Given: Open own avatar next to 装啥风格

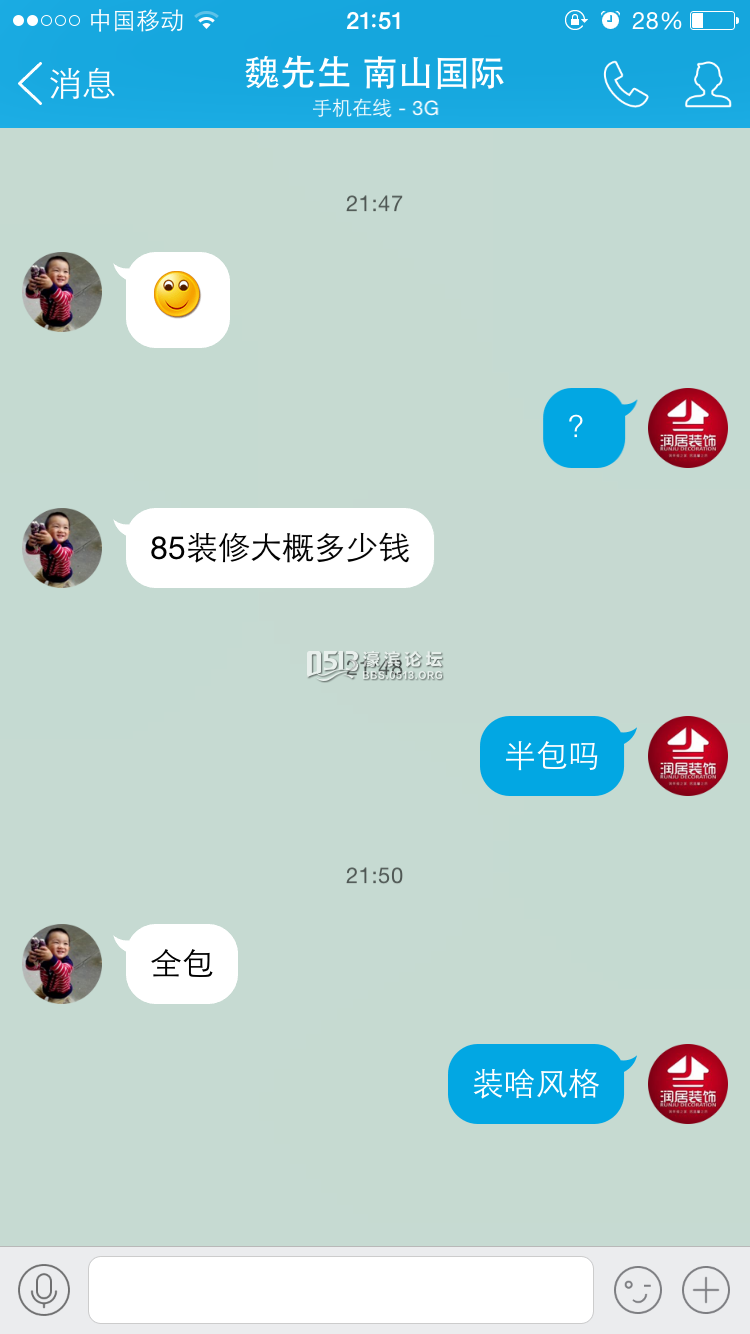Looking at the screenshot, I should (x=688, y=1084).
